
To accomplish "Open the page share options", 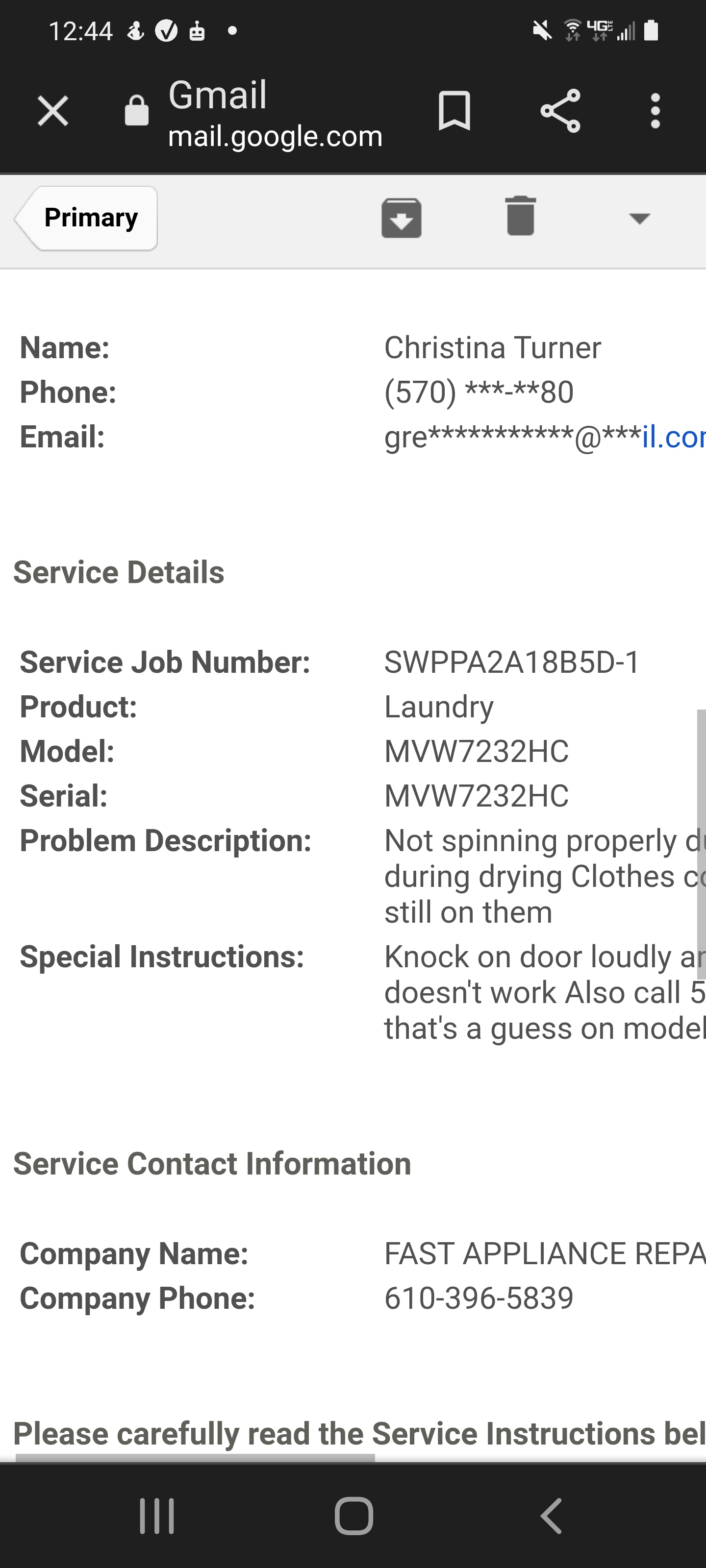I will pyautogui.click(x=560, y=111).
